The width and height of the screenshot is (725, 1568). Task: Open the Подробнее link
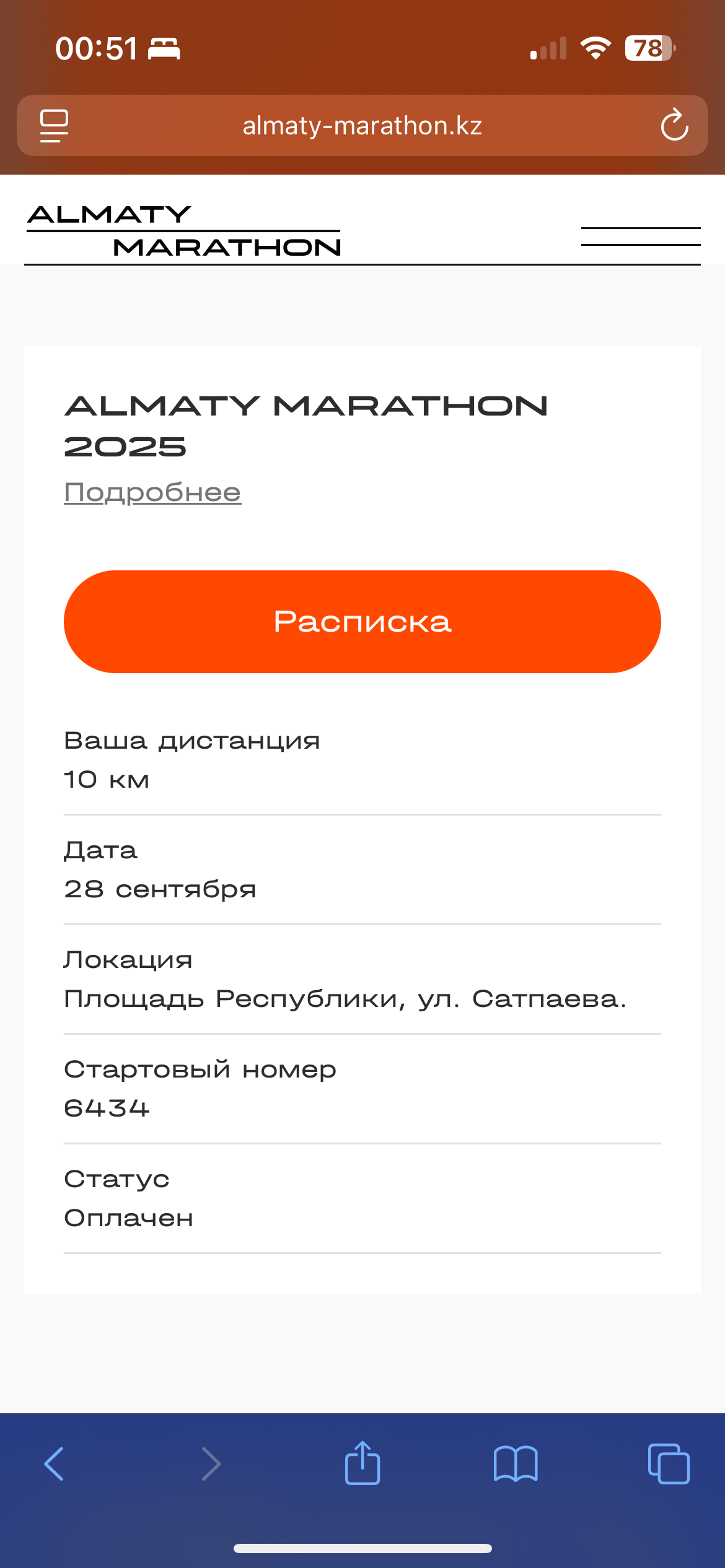[152, 493]
